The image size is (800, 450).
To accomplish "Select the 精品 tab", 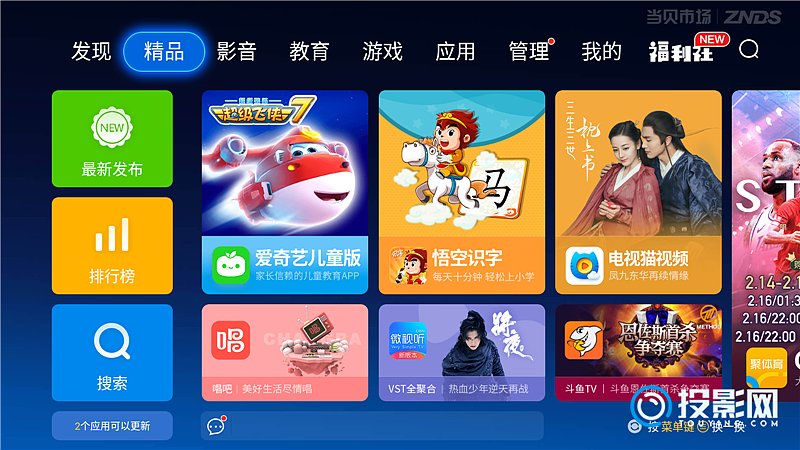I will [164, 52].
